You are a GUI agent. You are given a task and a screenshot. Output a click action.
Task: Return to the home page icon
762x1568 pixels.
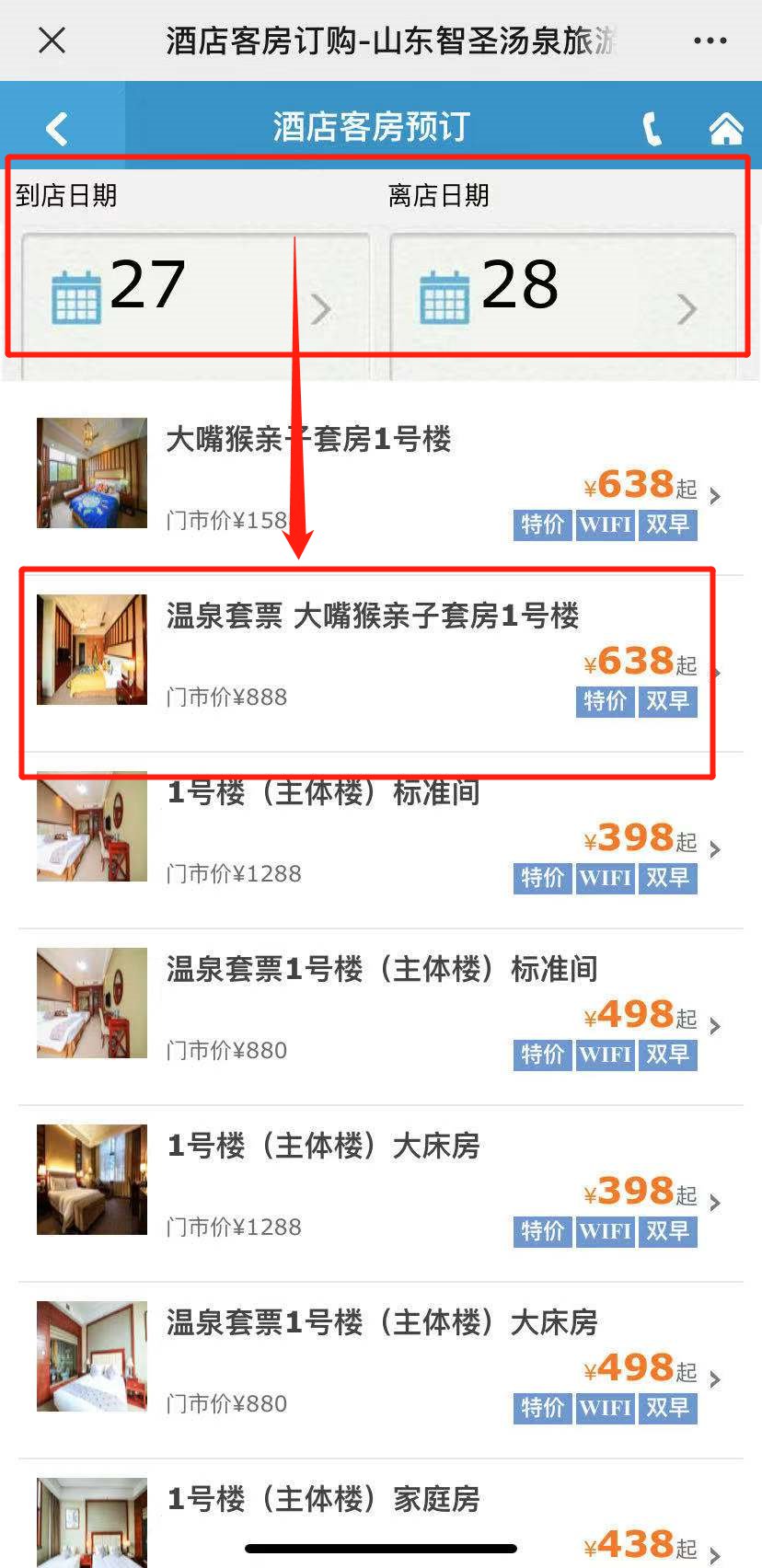pos(725,129)
